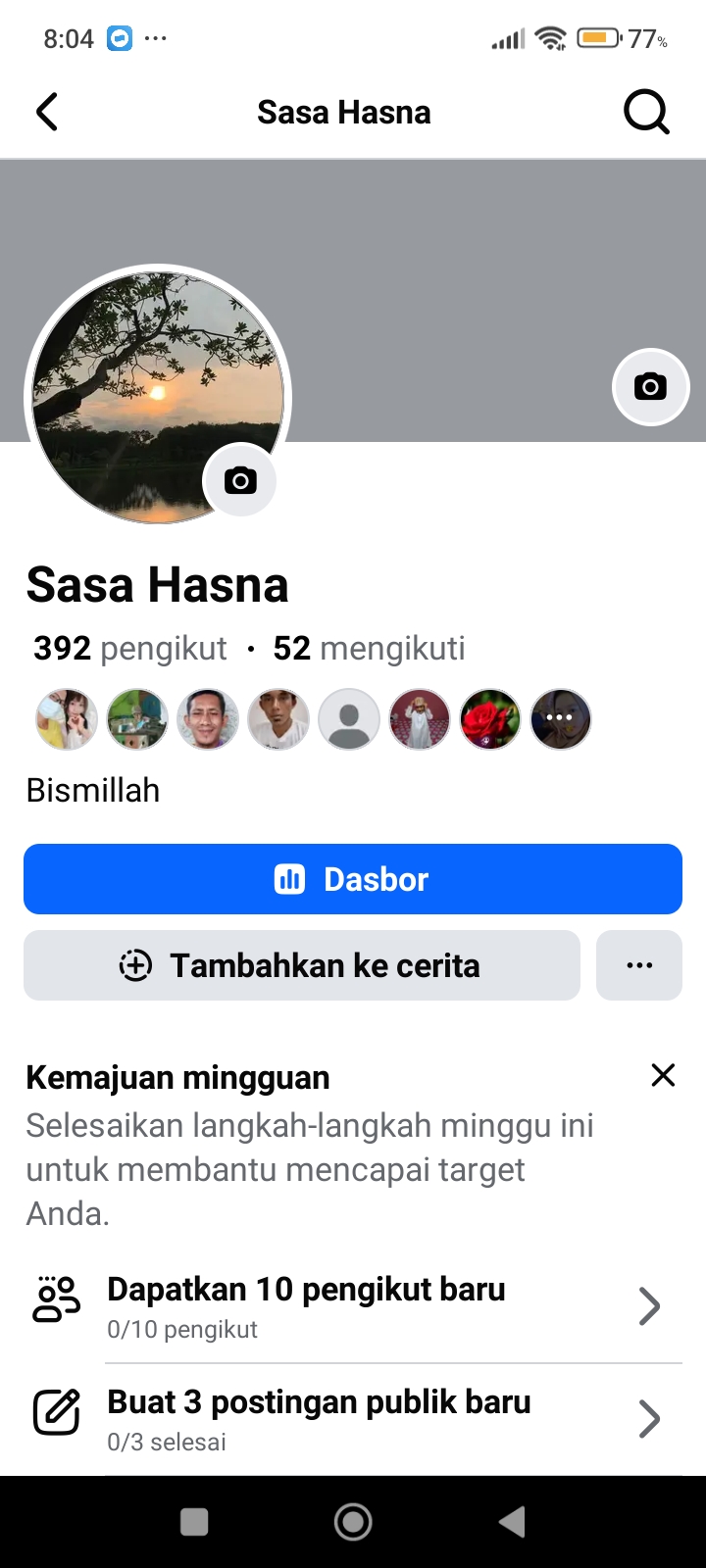Edit profile picture with its camera badge
This screenshot has height=1568, width=706.
pos(240,481)
